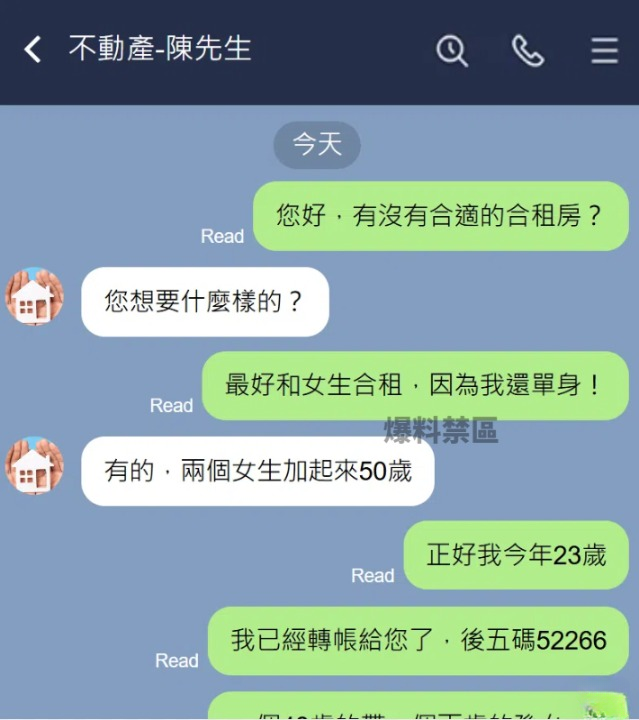This screenshot has height=720, width=639.
Task: Open the chat menu
Action: tap(604, 50)
